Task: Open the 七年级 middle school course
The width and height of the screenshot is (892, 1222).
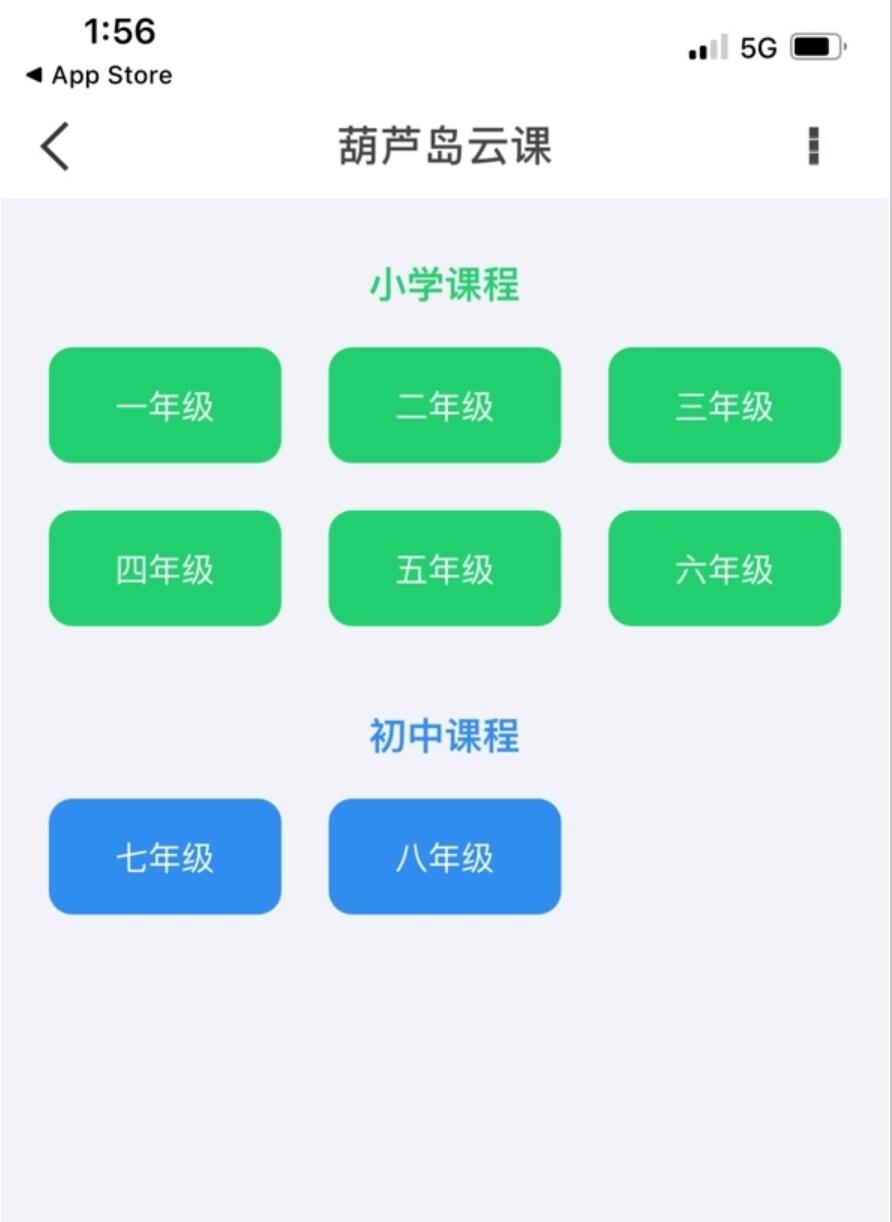Action: pos(165,856)
